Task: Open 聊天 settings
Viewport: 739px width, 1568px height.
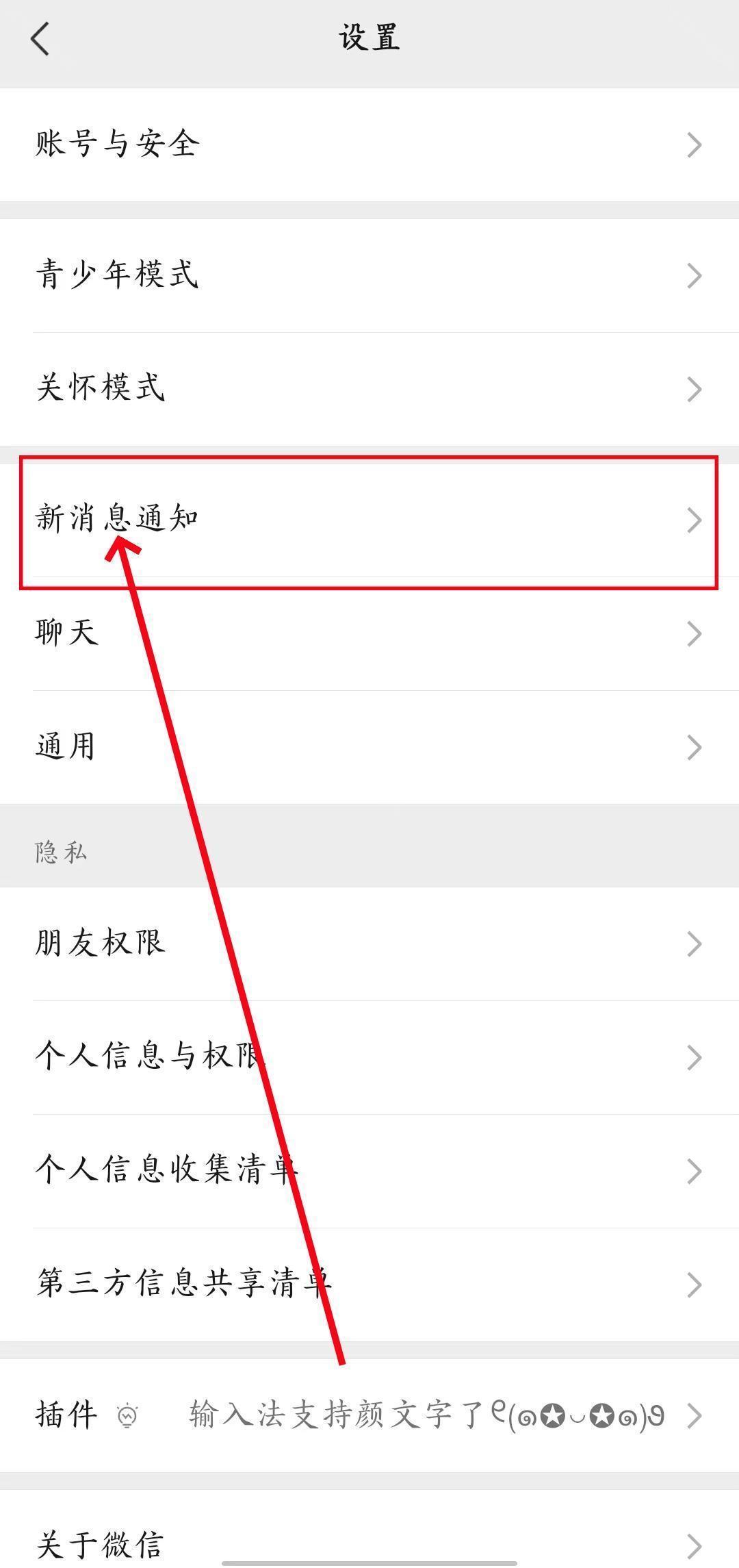Action: 369,633
